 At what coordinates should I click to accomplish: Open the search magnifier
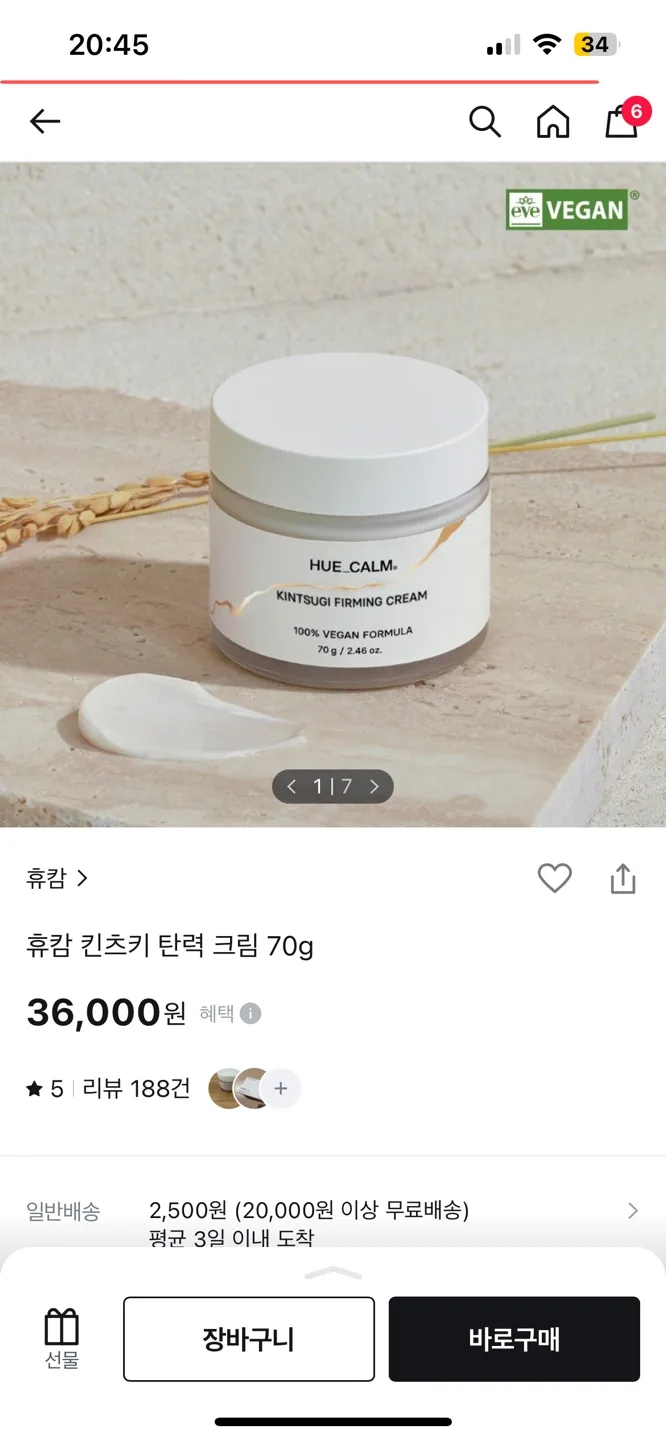click(x=484, y=122)
